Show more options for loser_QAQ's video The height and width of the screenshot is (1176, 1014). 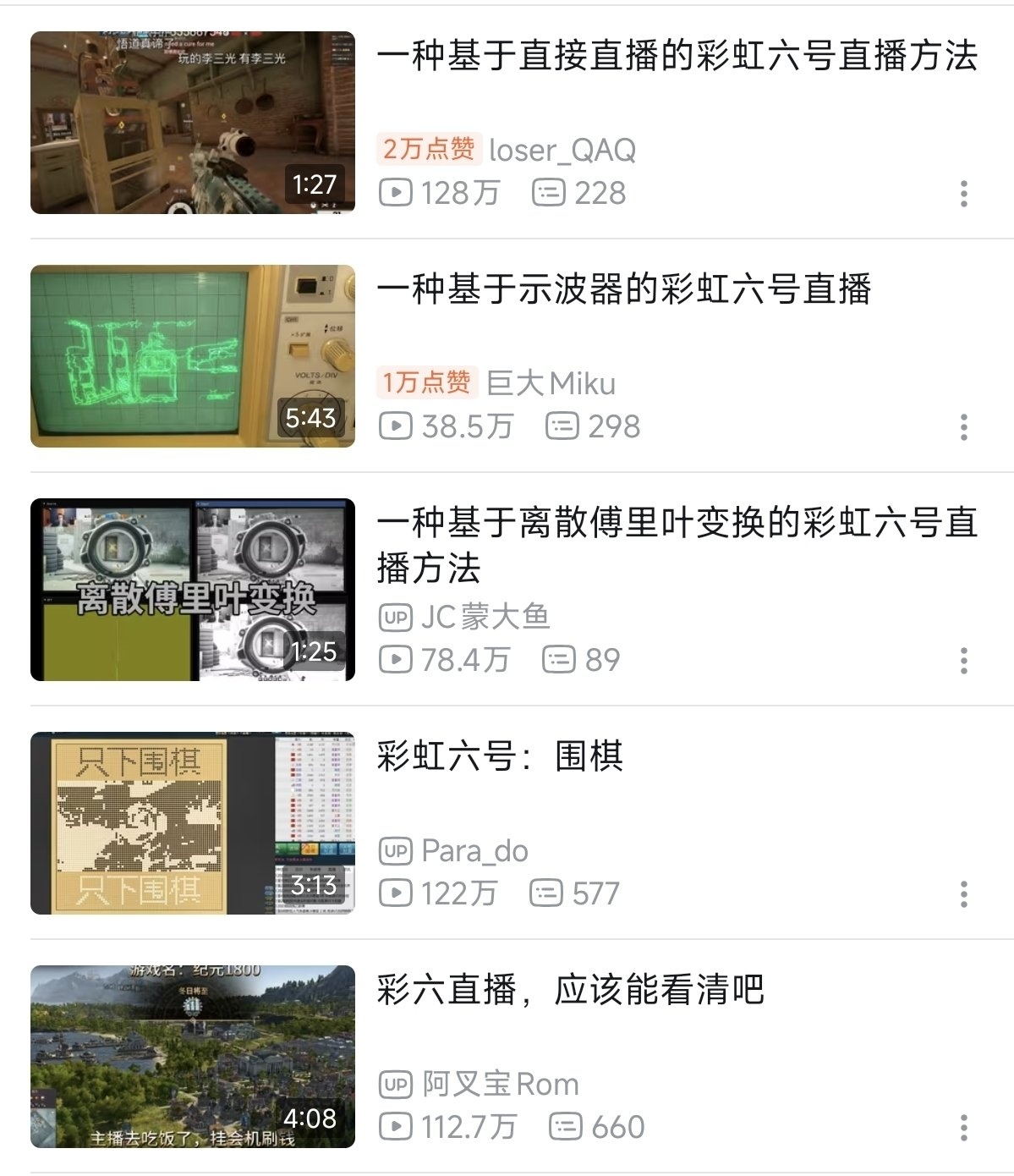(963, 194)
